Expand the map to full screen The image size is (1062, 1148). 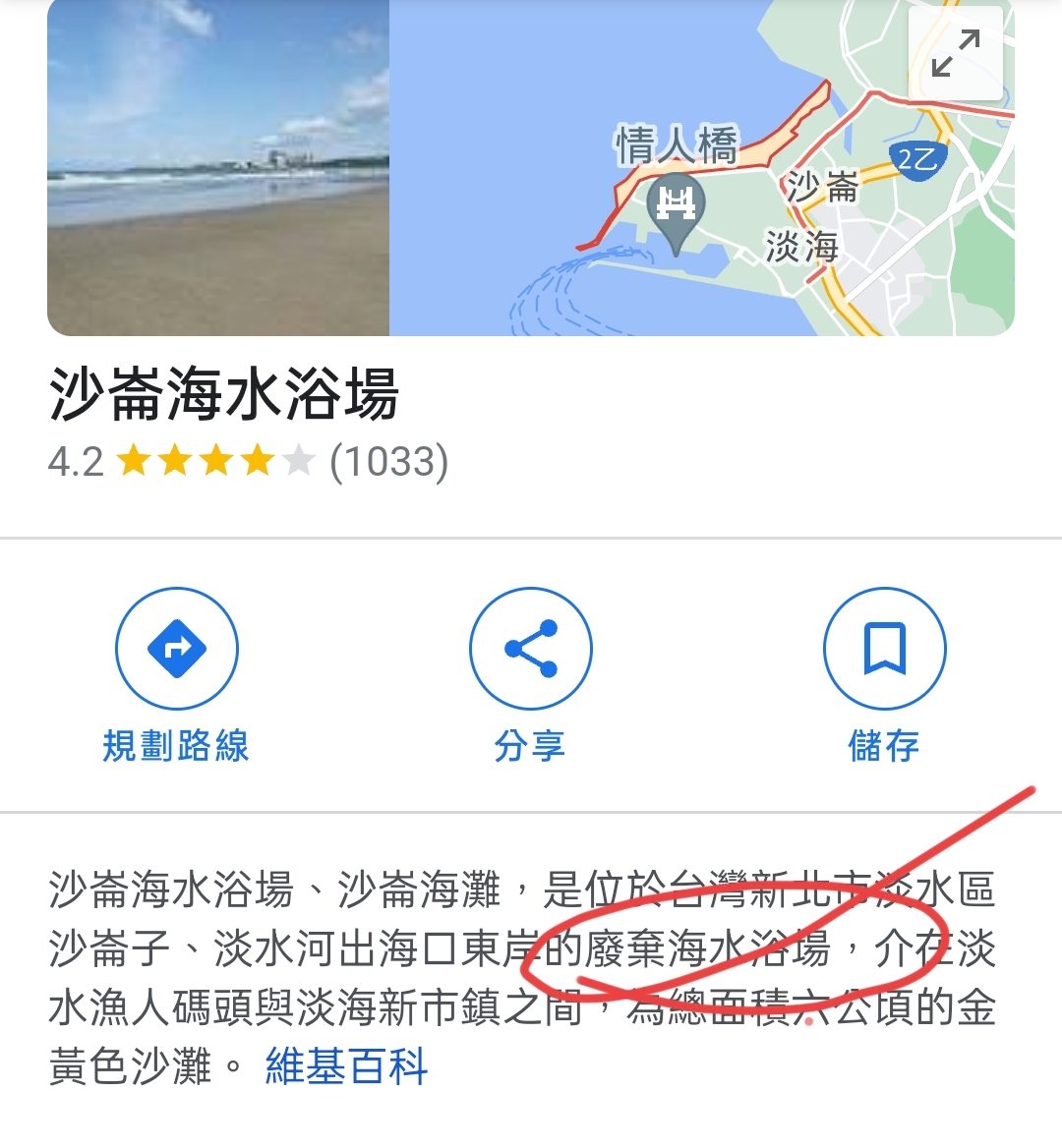955,54
